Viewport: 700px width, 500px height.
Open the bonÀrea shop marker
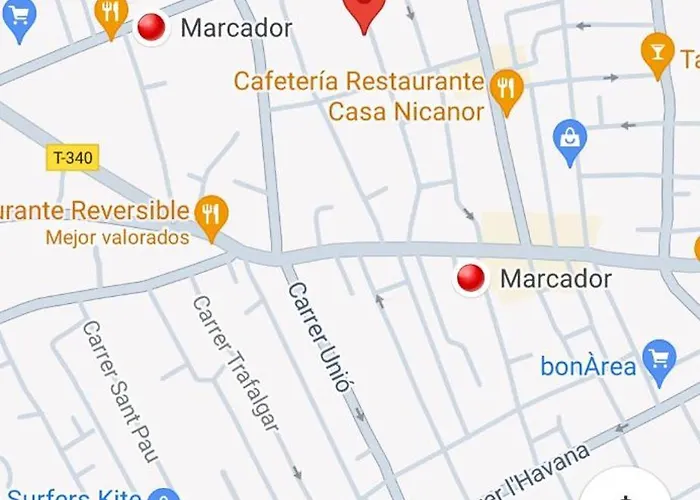659,360
